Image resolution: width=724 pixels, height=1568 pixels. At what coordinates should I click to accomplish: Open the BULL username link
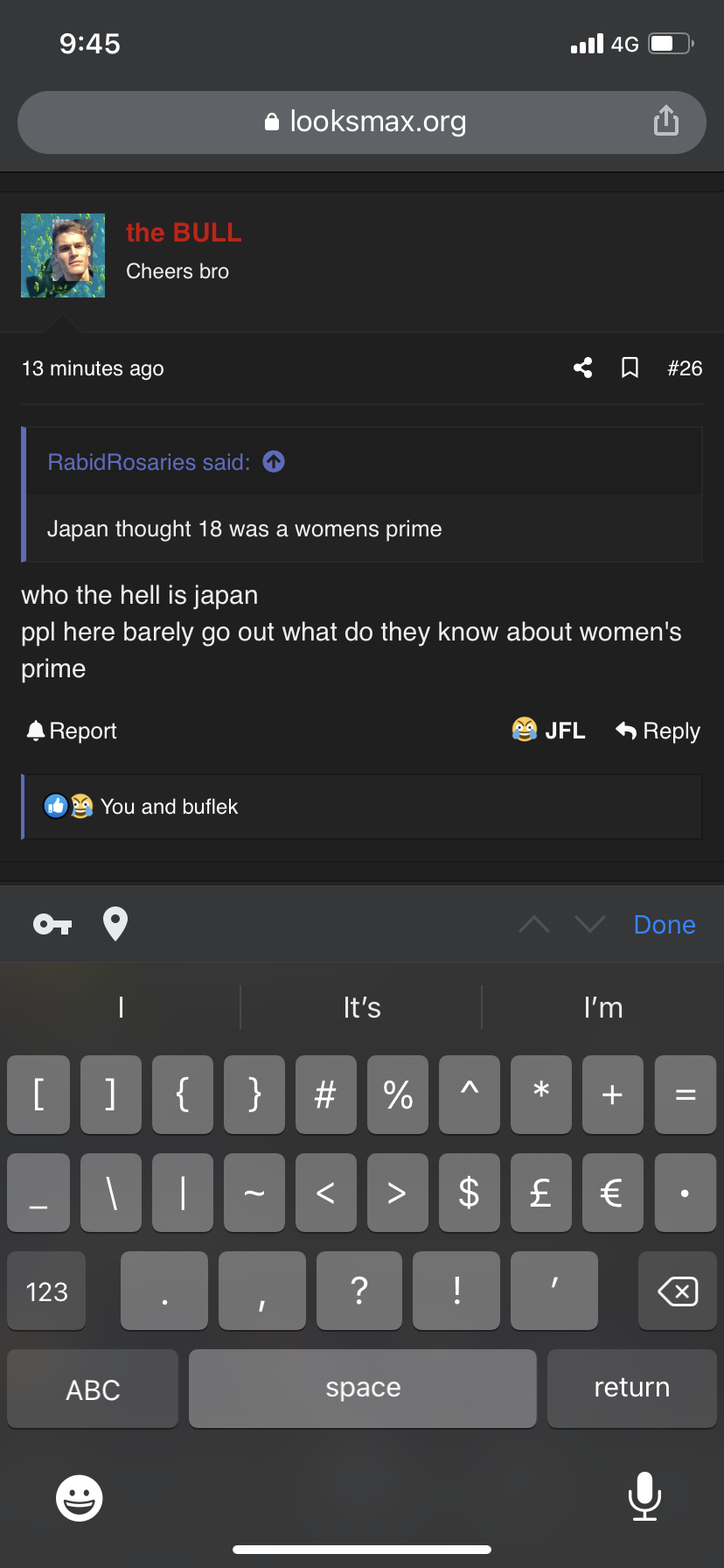click(x=184, y=233)
